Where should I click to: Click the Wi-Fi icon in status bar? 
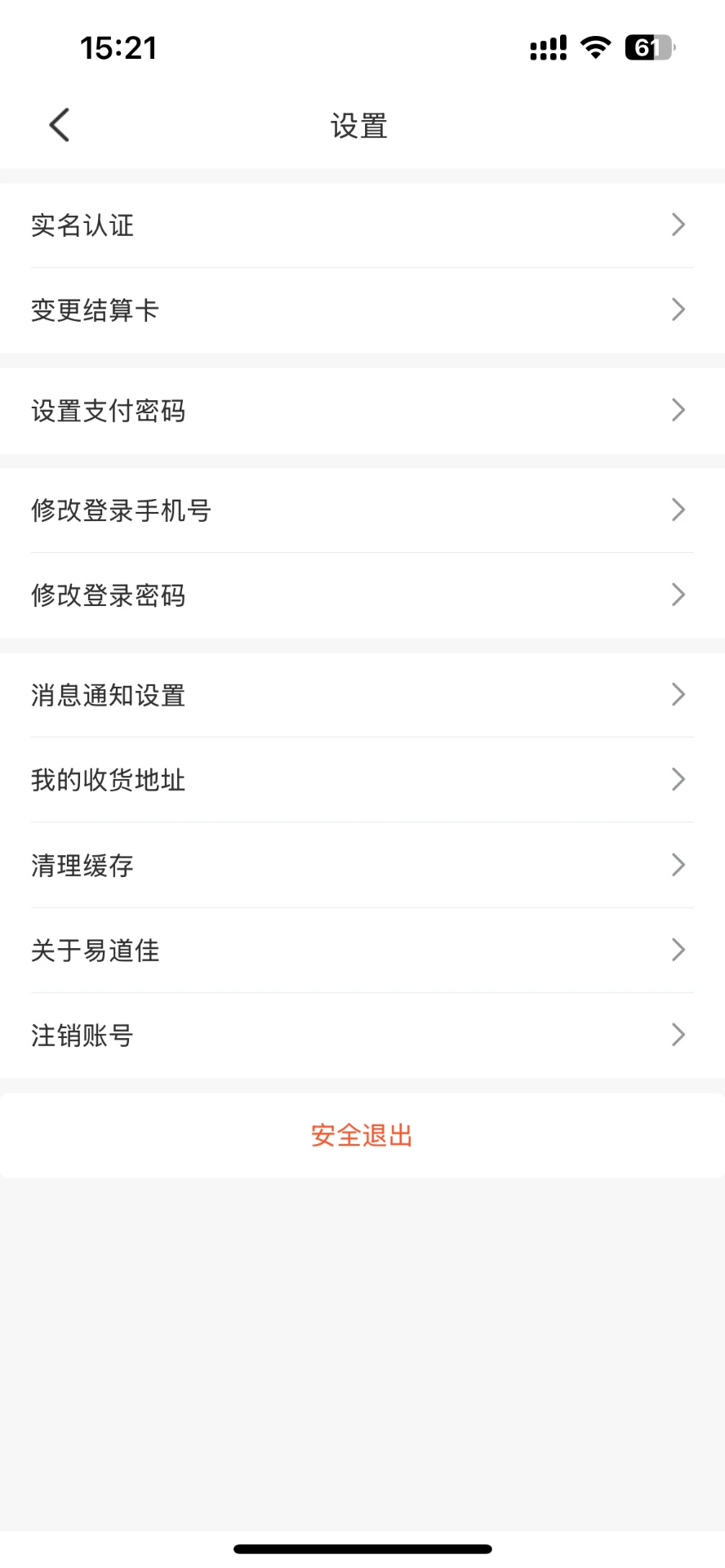(595, 47)
